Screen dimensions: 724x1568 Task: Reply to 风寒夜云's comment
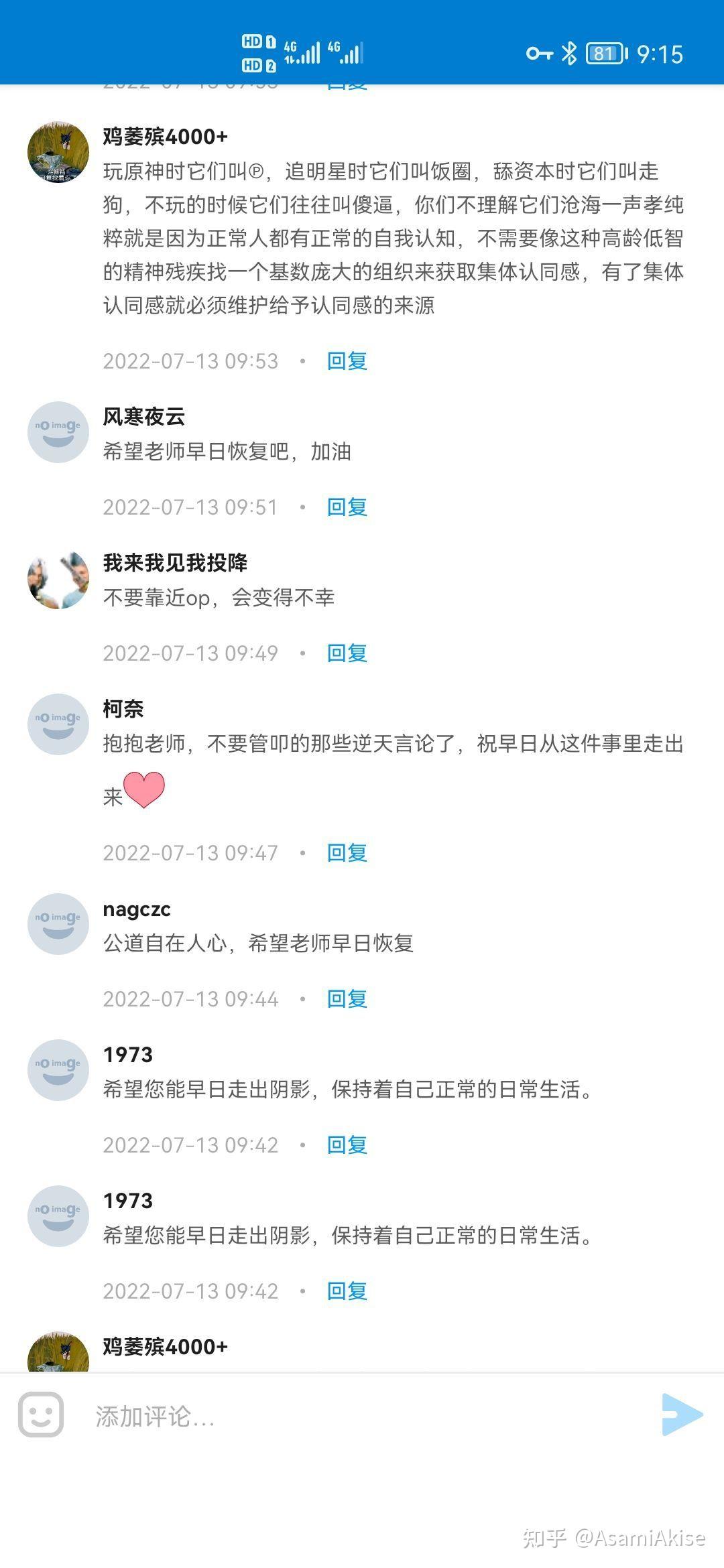click(x=347, y=507)
